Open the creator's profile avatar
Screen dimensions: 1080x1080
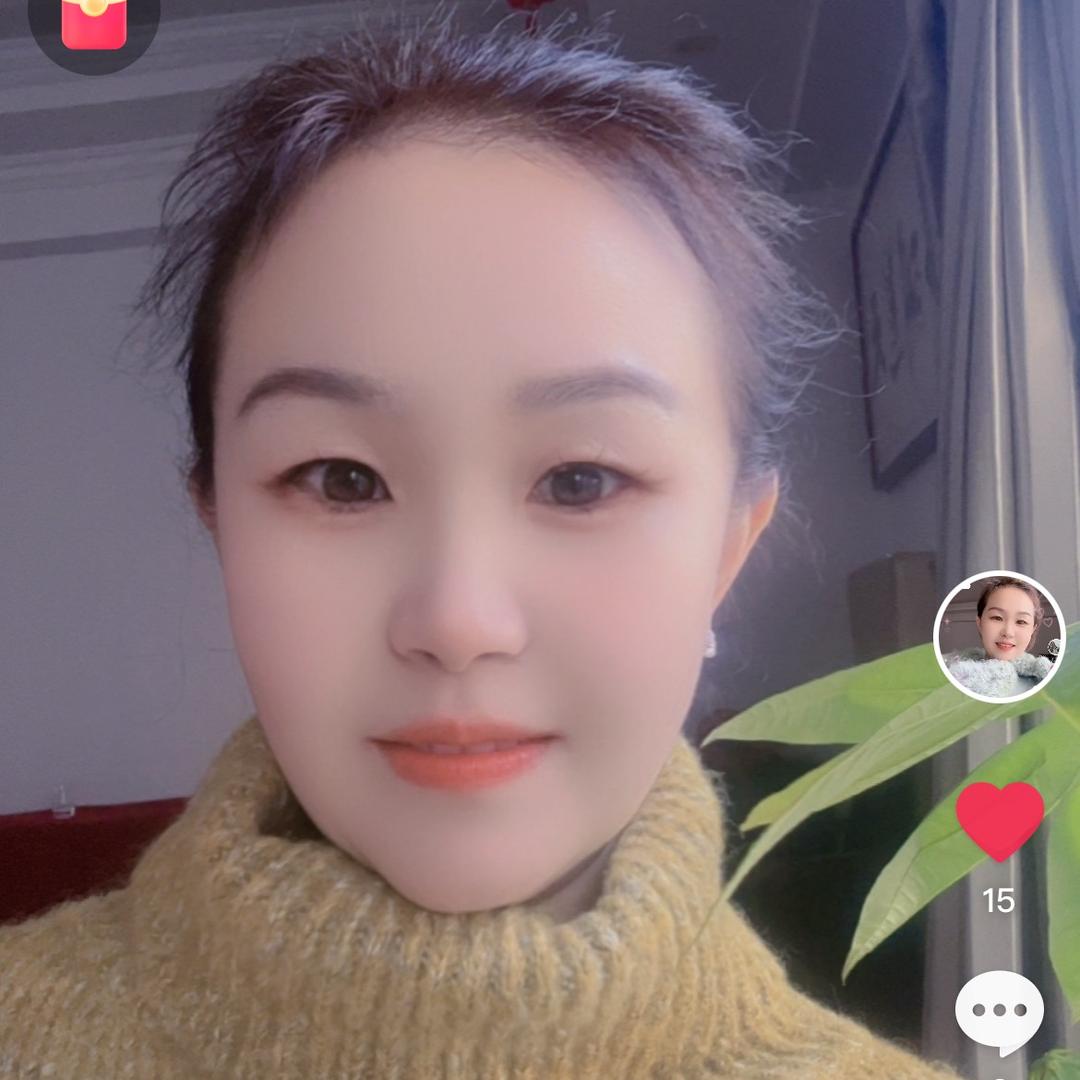999,636
